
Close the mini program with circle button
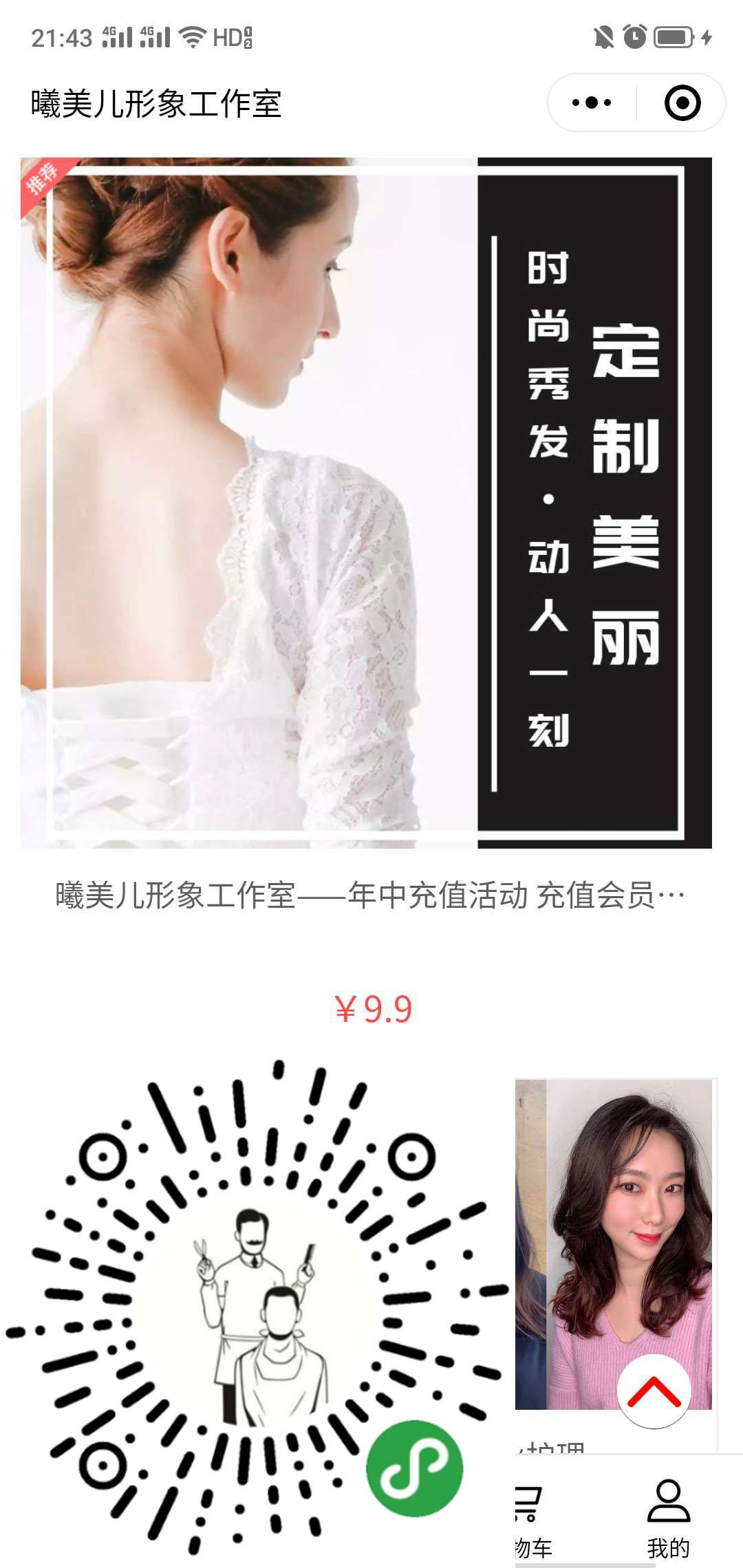coord(682,103)
